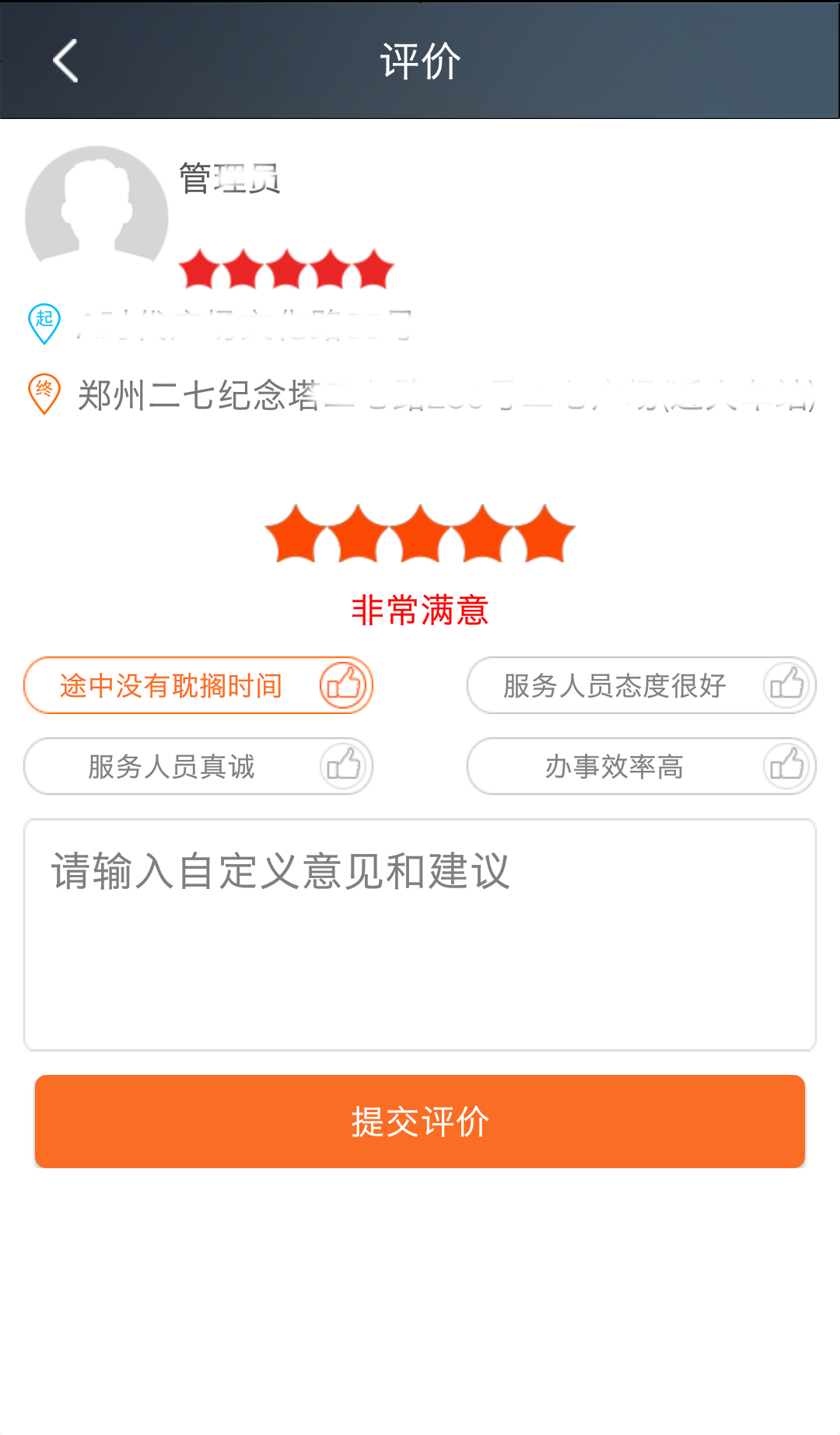This screenshot has width=840, height=1435.
Task: Set the rating to one orange star
Action: [x=296, y=534]
